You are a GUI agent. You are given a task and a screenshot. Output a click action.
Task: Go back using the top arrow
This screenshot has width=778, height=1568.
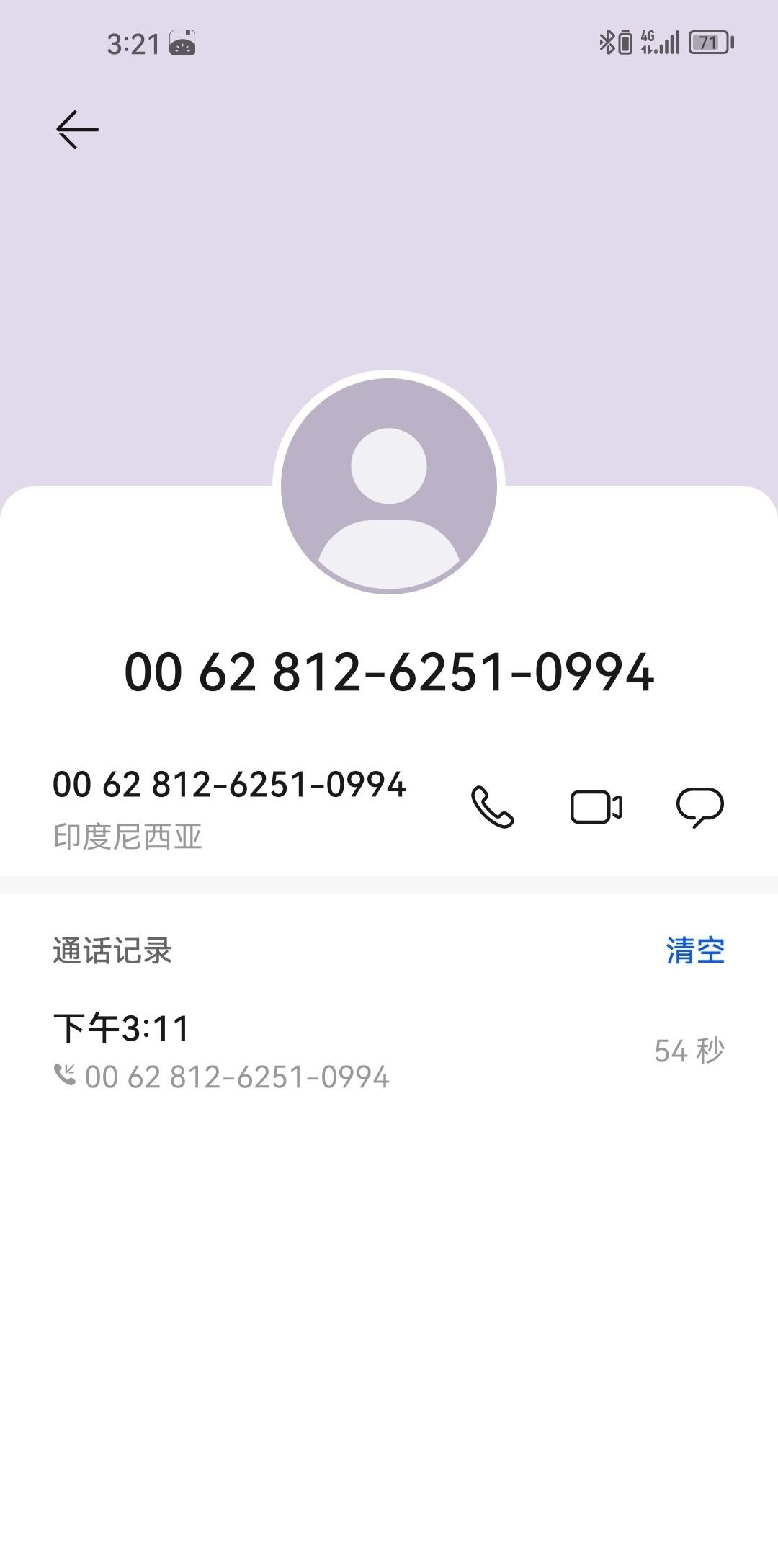[77, 130]
